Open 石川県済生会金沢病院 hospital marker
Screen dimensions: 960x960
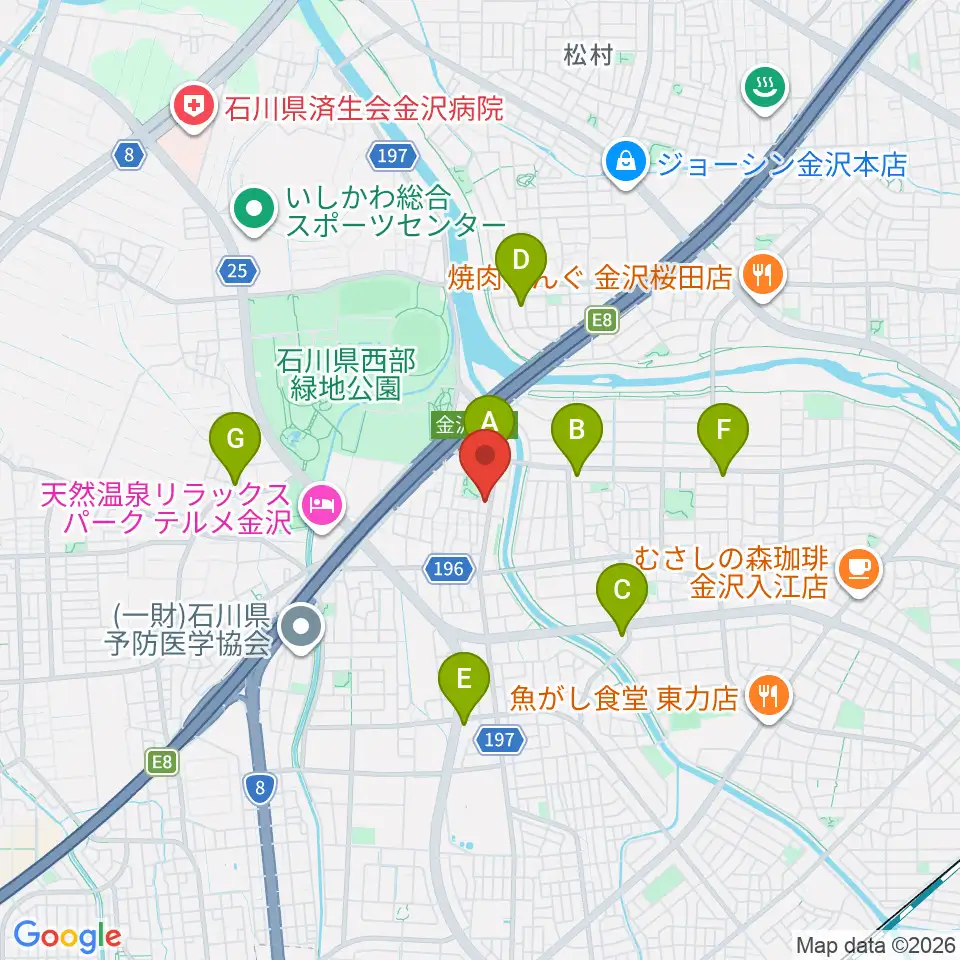pos(193,110)
